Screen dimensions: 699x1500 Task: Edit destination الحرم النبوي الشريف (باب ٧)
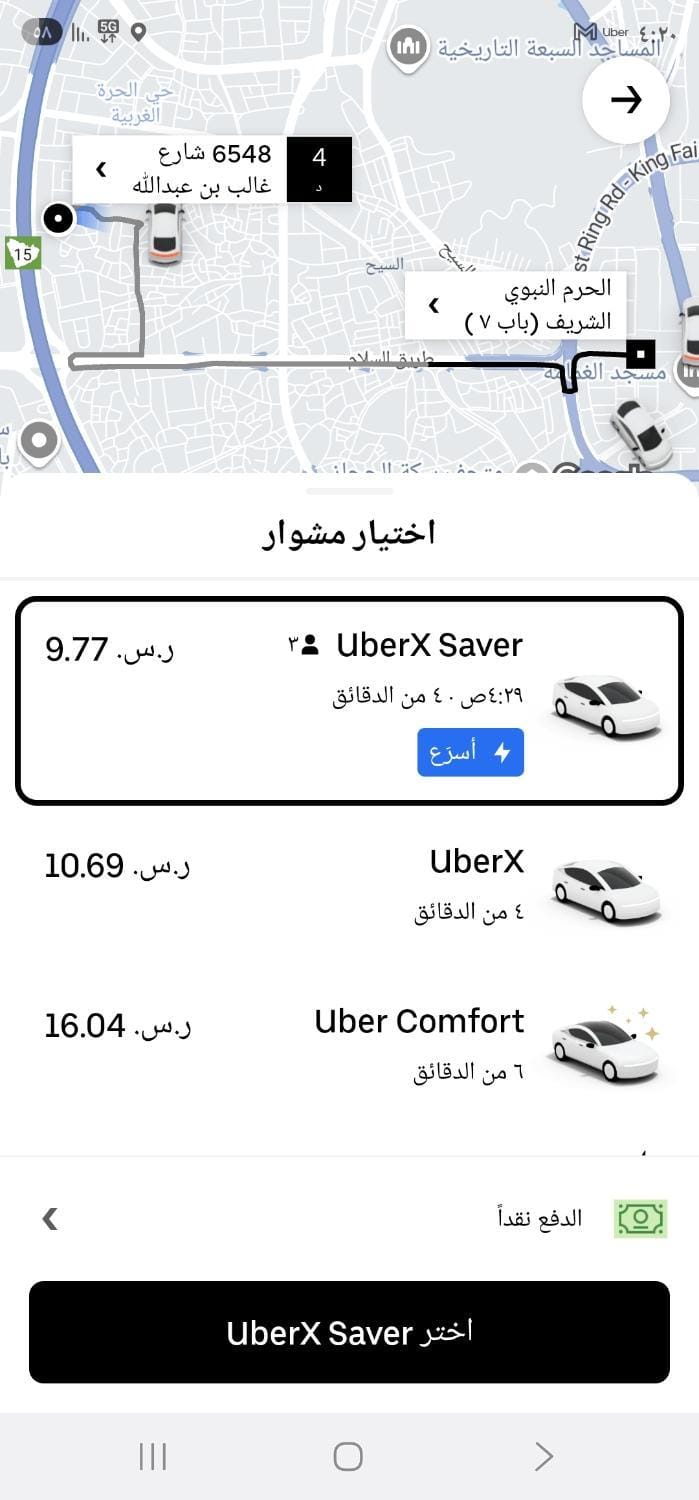coord(516,305)
